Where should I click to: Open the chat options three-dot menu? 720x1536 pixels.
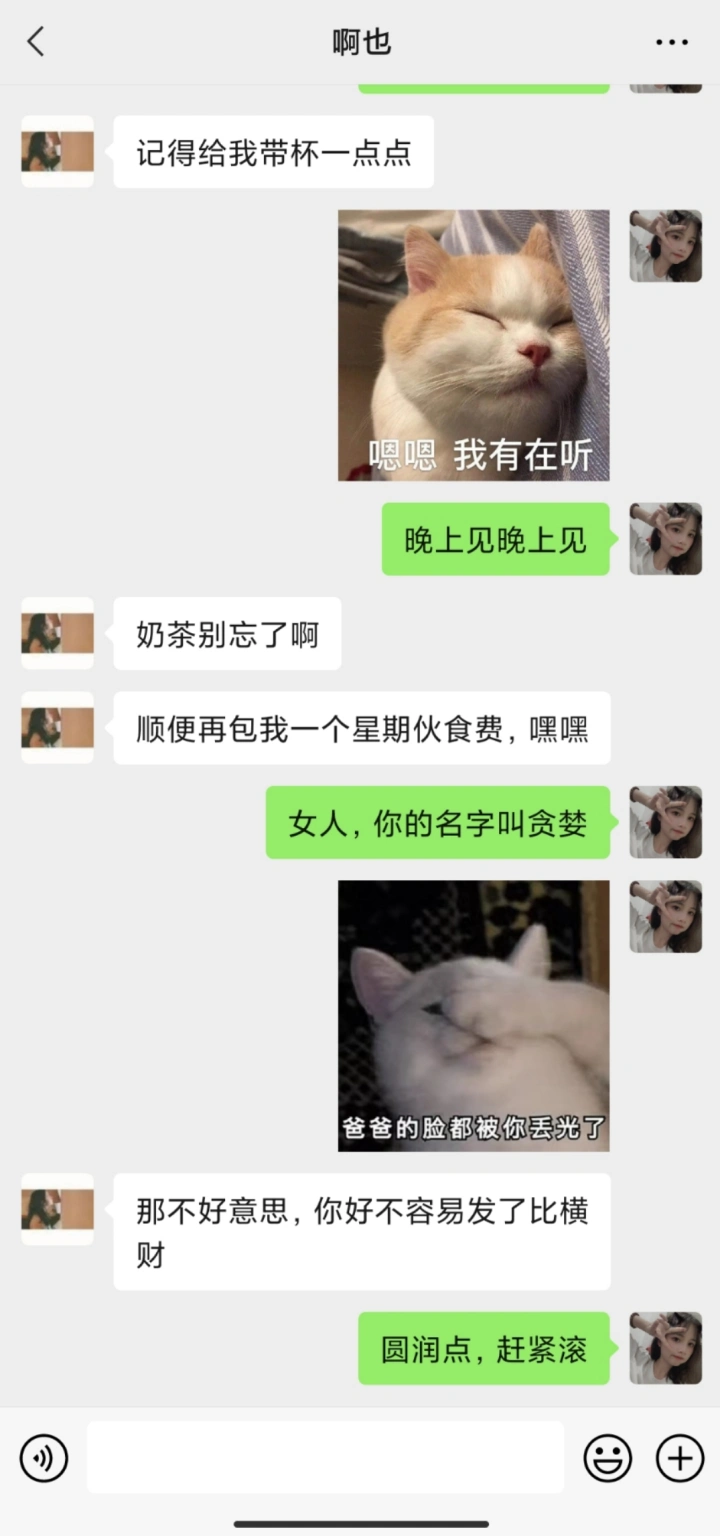672,42
